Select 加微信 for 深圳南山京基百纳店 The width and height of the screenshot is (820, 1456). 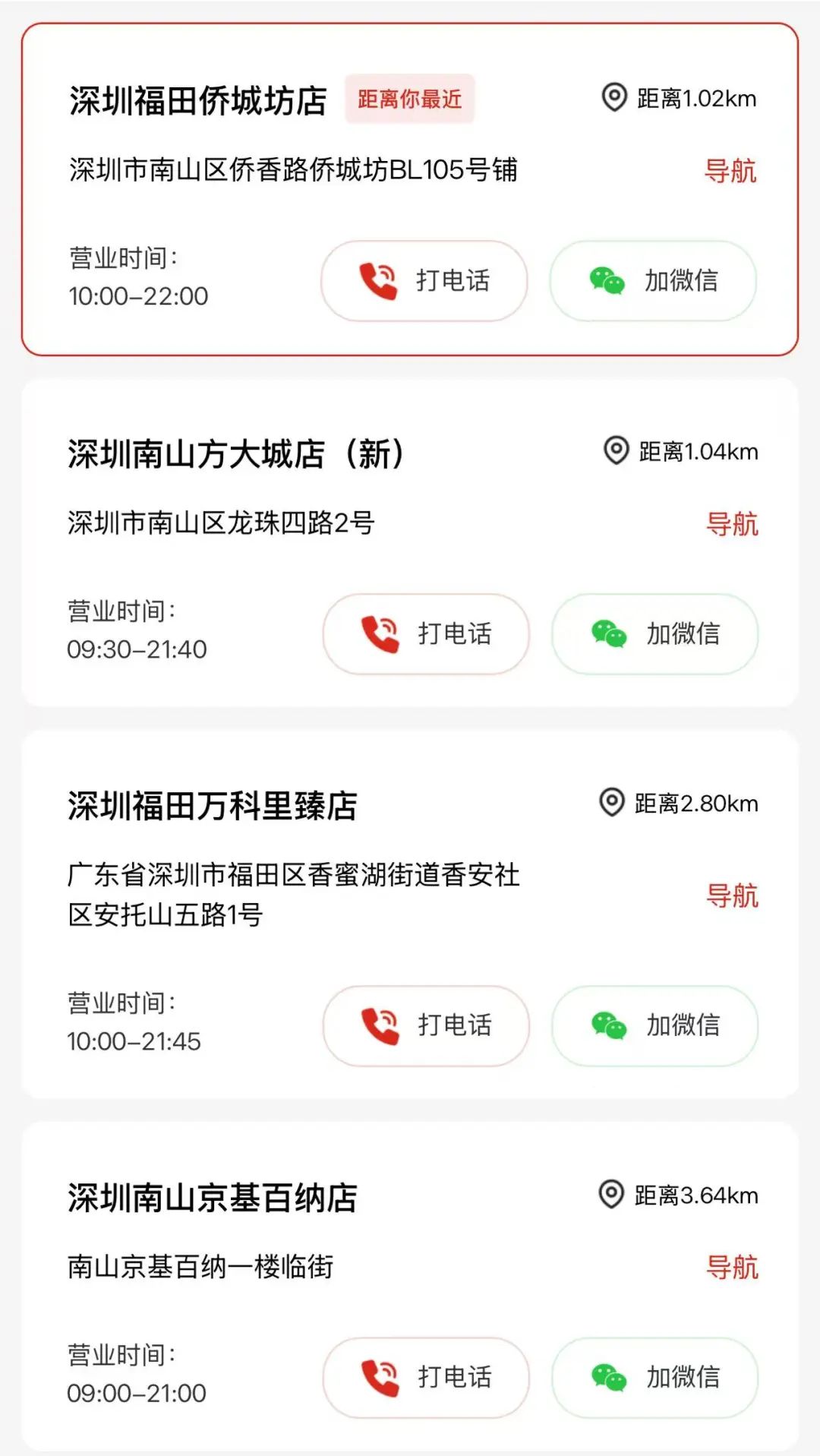click(654, 1377)
